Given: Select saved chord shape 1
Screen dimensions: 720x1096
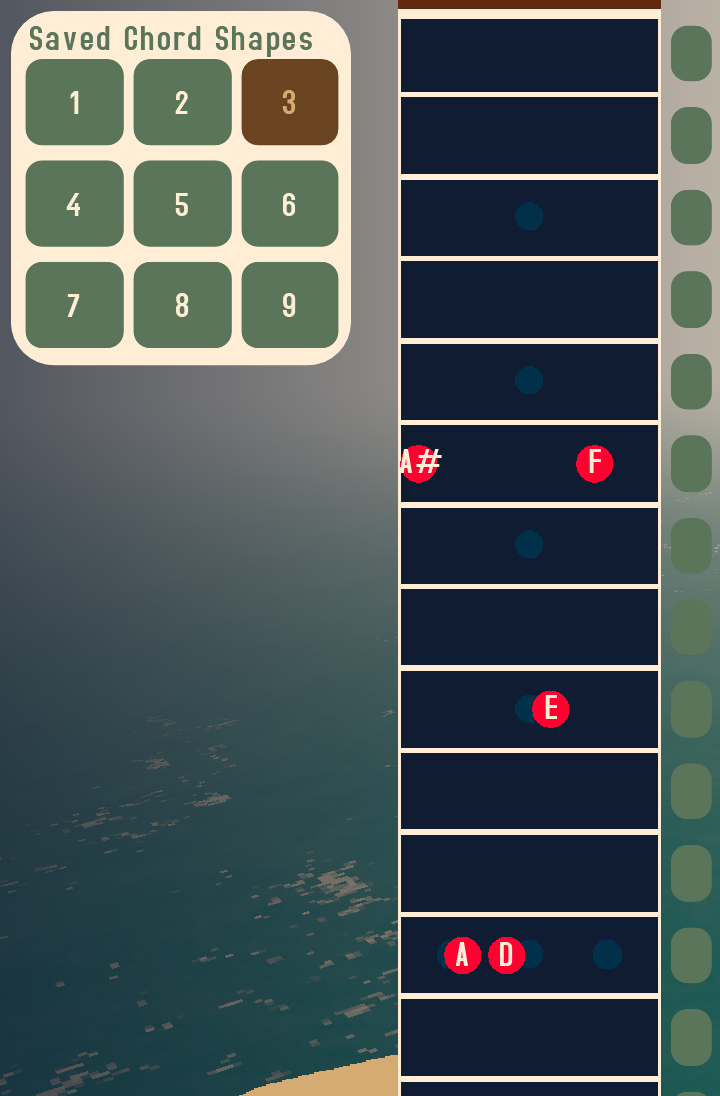Looking at the screenshot, I should [x=75, y=102].
